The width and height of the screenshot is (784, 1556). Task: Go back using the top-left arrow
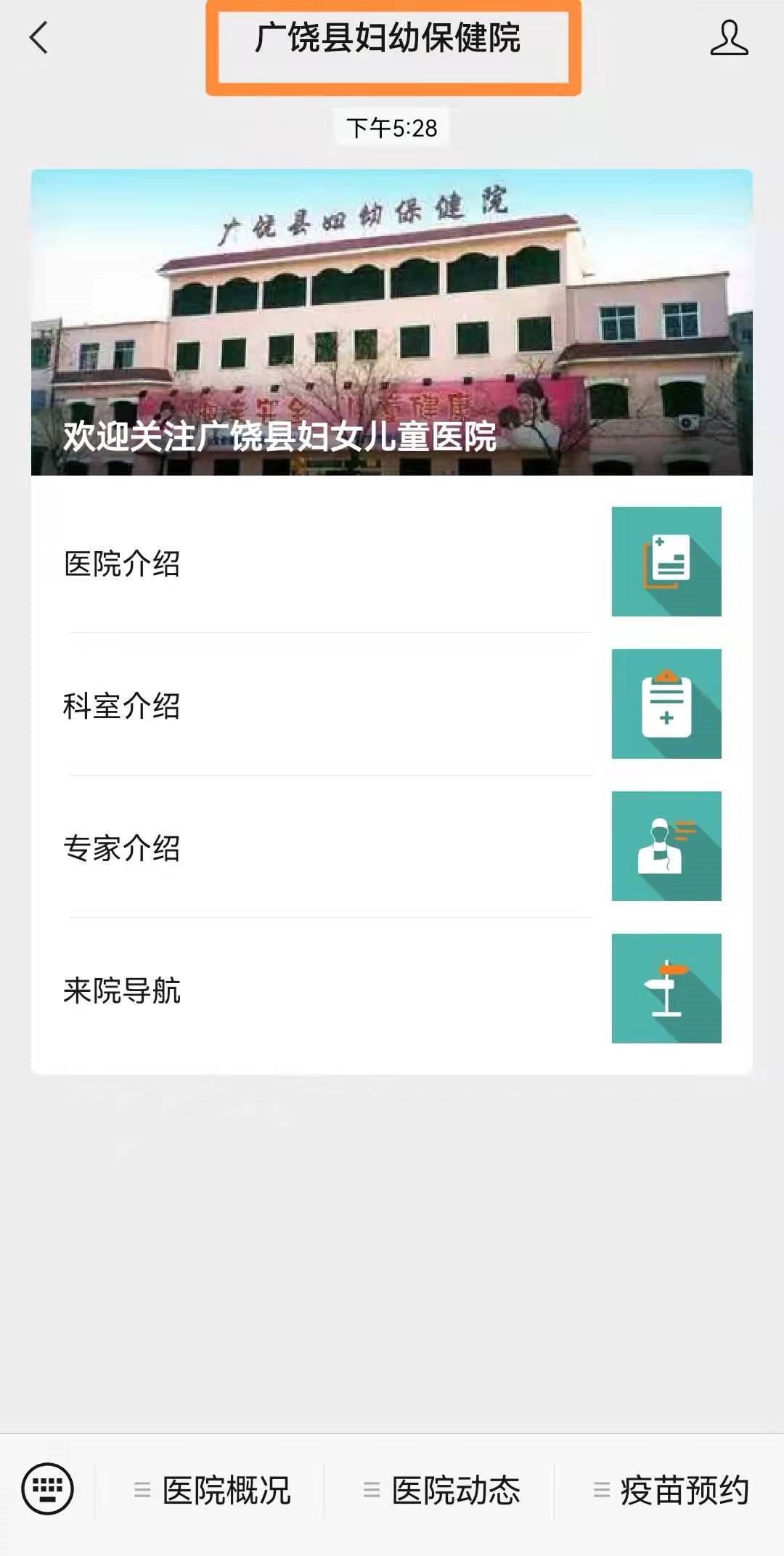(x=39, y=38)
